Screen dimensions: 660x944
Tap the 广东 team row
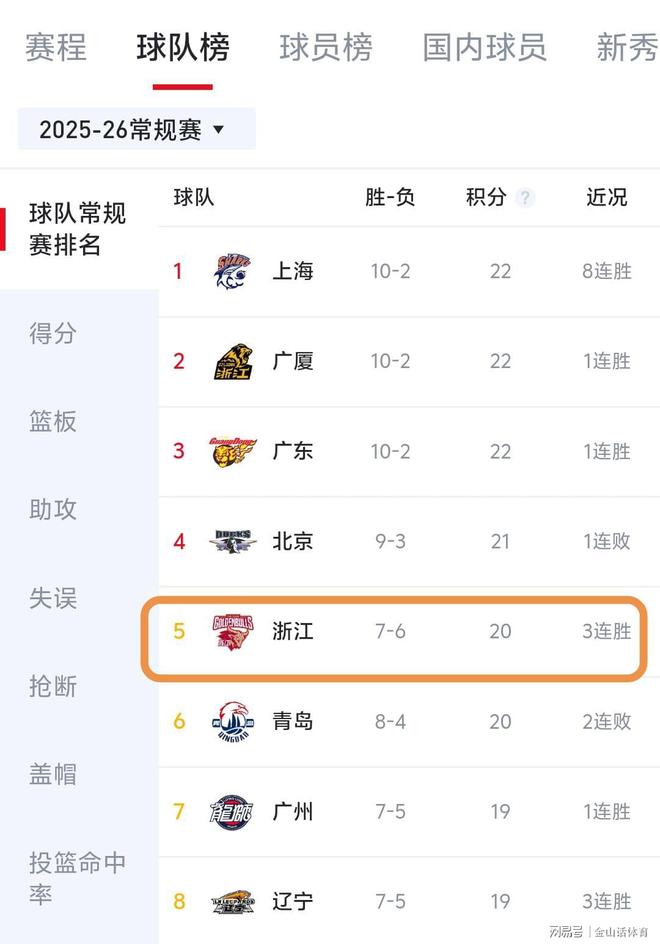[x=293, y=451]
